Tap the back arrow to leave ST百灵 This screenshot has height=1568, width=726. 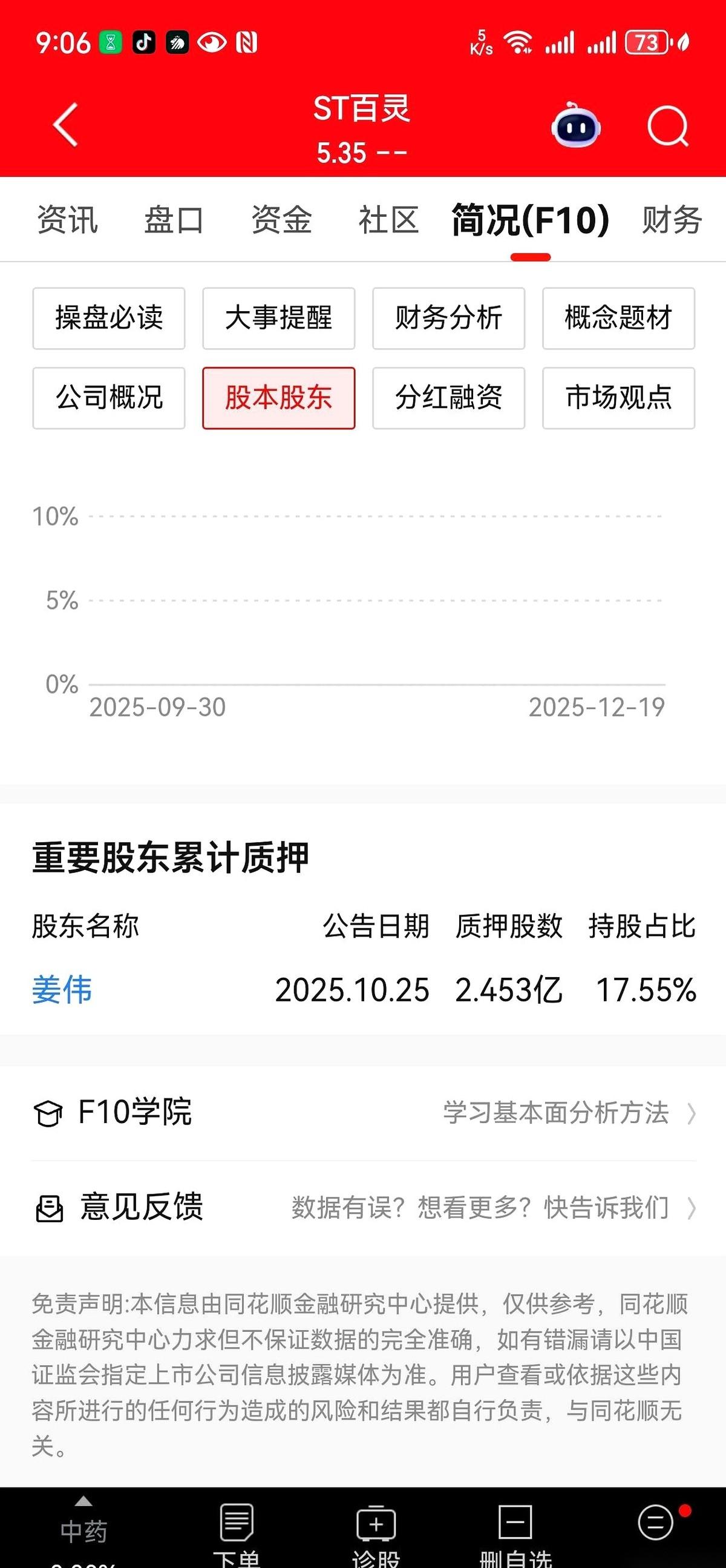[x=64, y=126]
